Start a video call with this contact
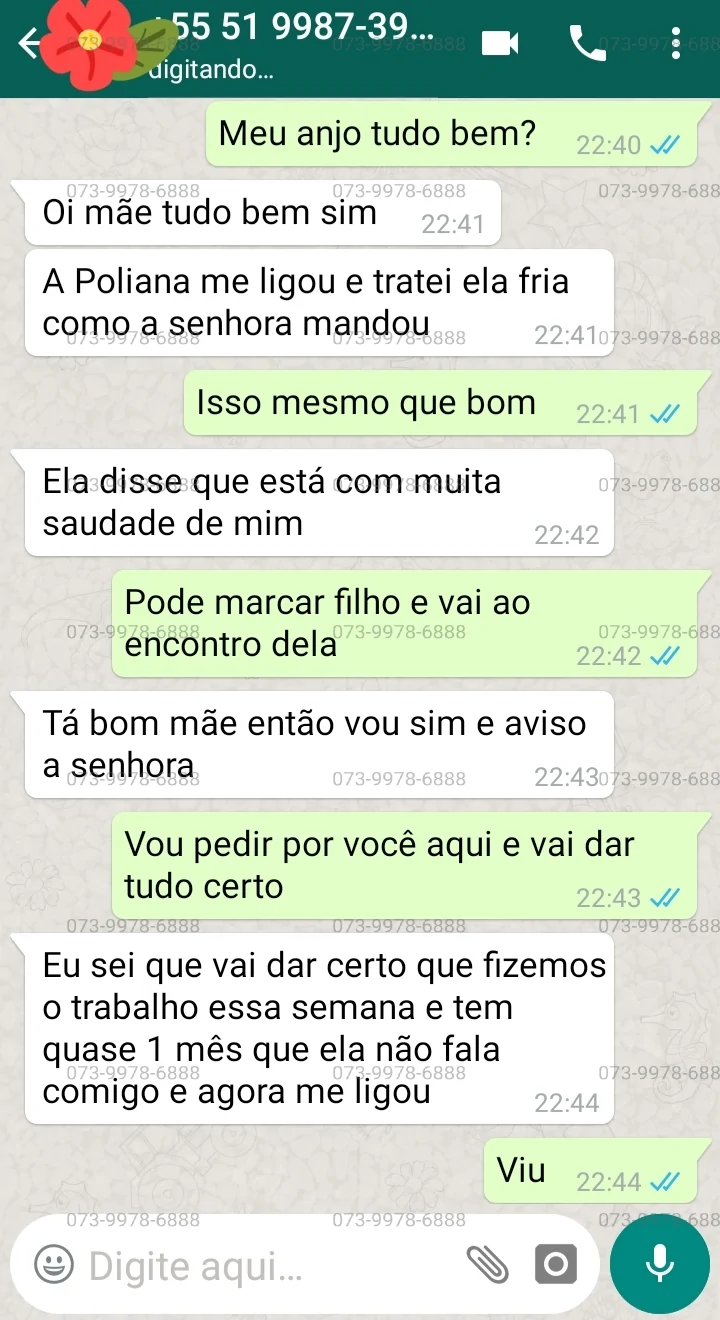 tap(500, 43)
